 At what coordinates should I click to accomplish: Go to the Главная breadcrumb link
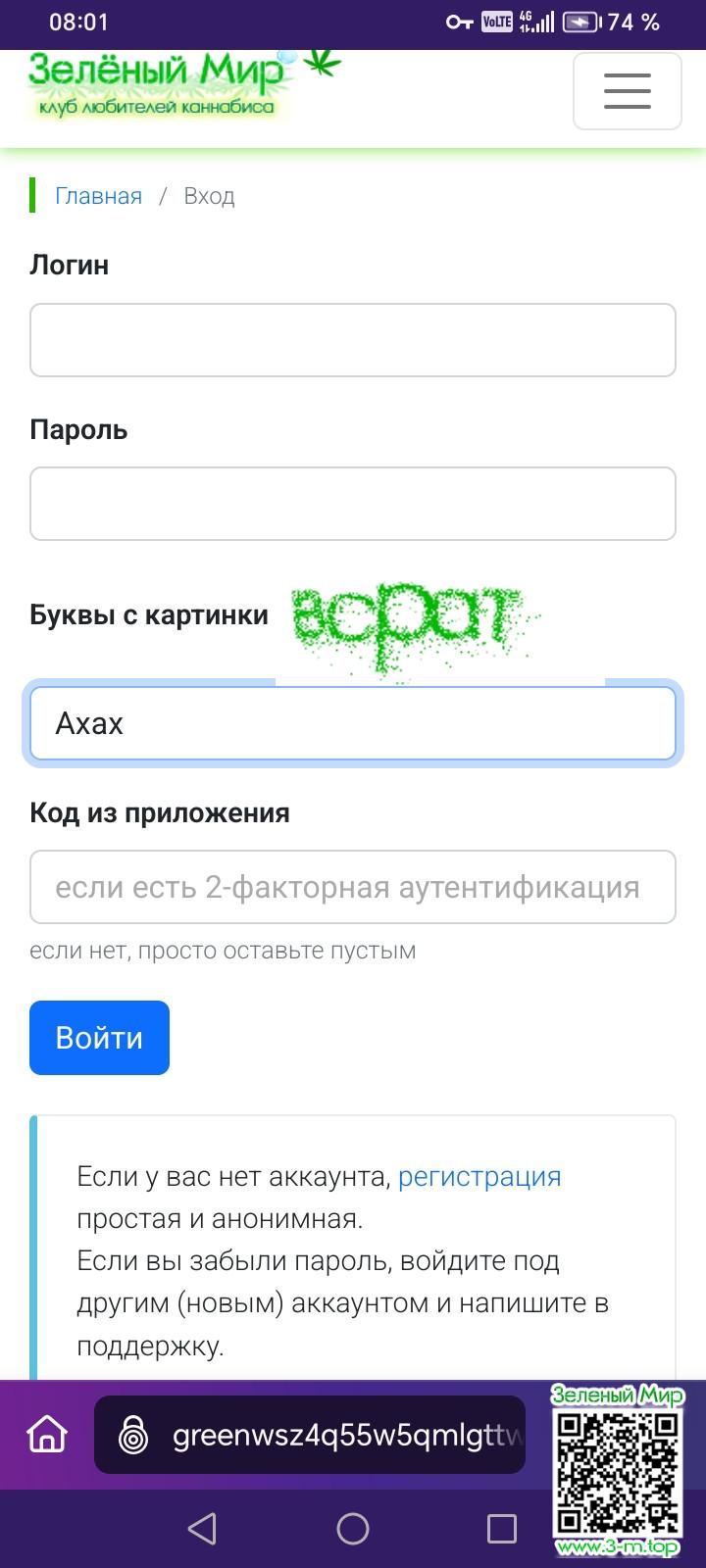click(x=98, y=196)
